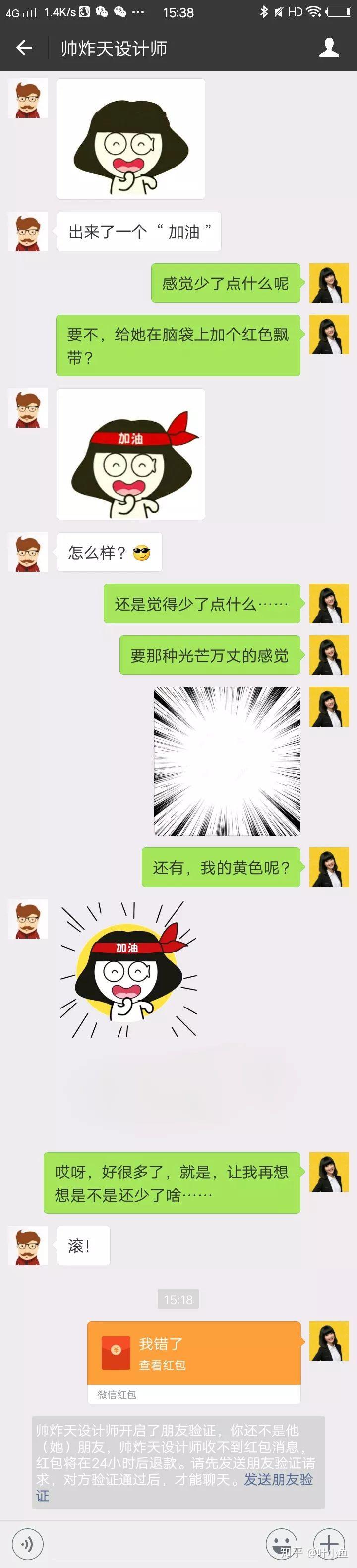
Task: Go back from the chat
Action: pos(24,48)
